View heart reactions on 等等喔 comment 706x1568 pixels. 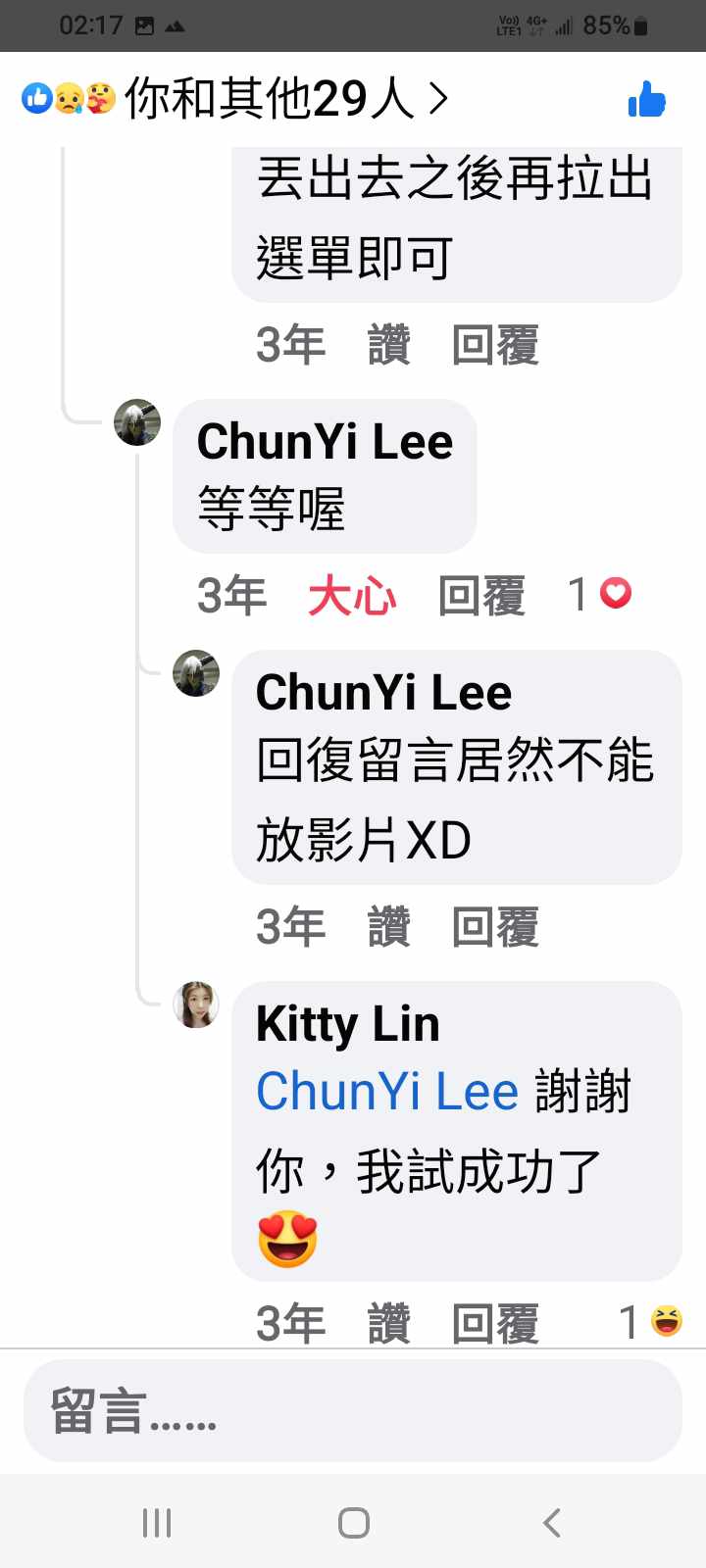click(600, 594)
